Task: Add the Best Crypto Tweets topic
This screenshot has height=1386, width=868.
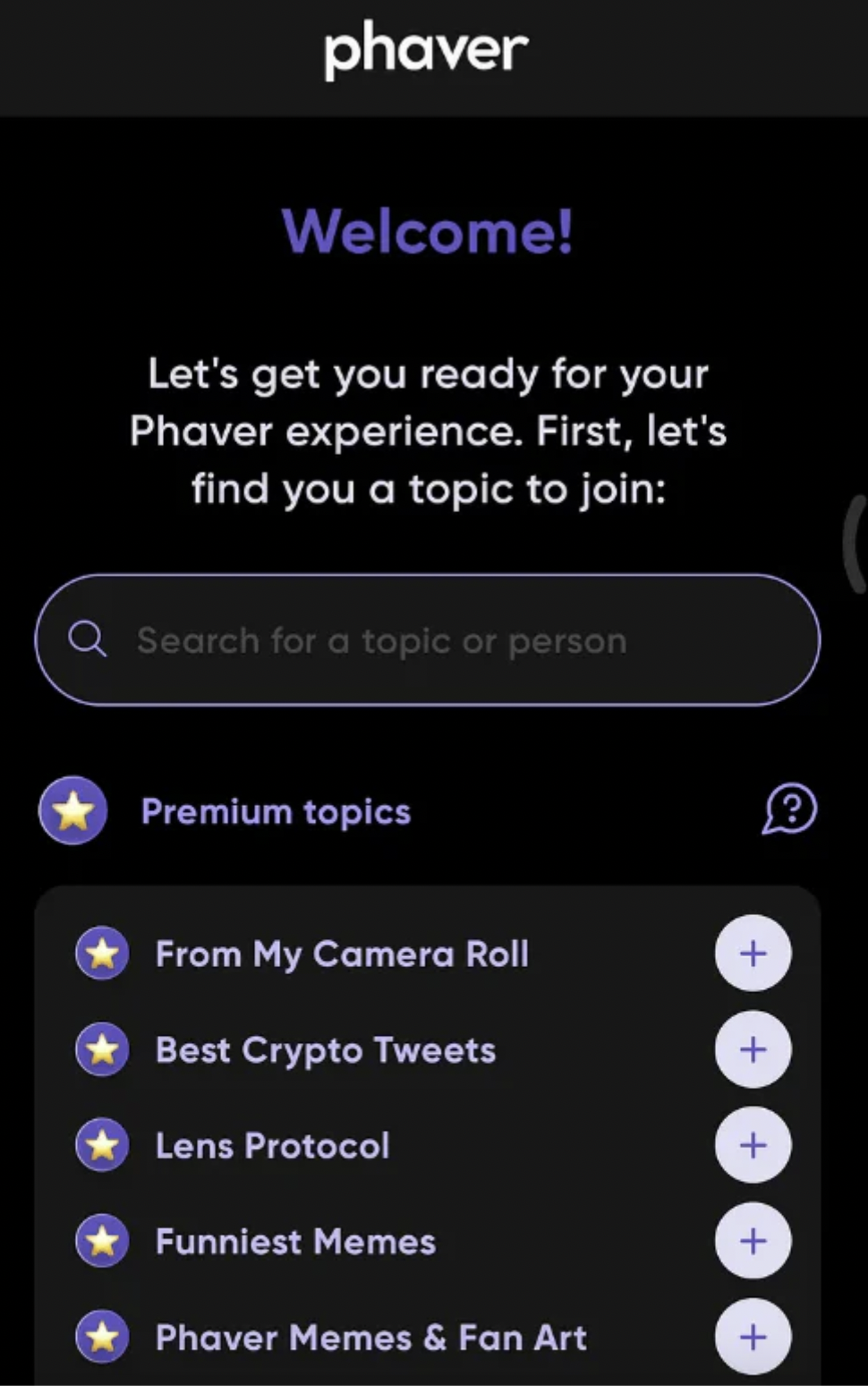Action: (x=753, y=1049)
